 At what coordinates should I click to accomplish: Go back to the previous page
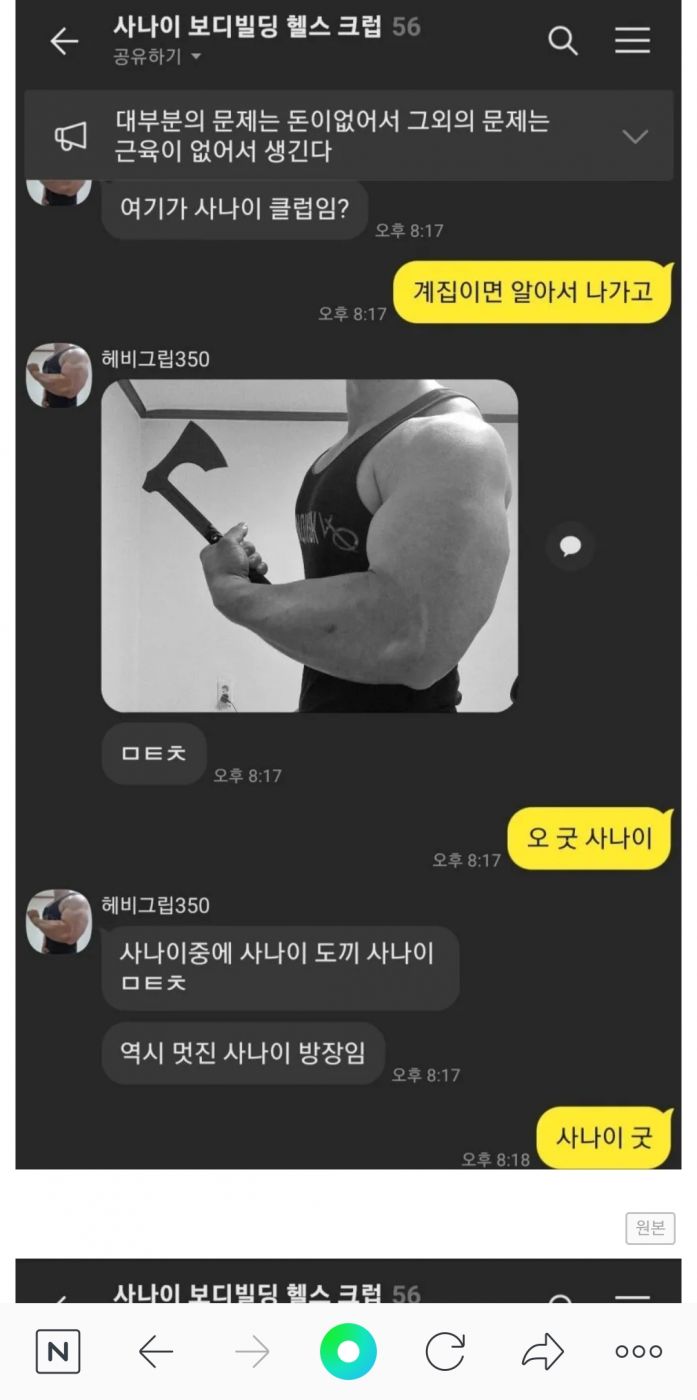coord(155,1352)
